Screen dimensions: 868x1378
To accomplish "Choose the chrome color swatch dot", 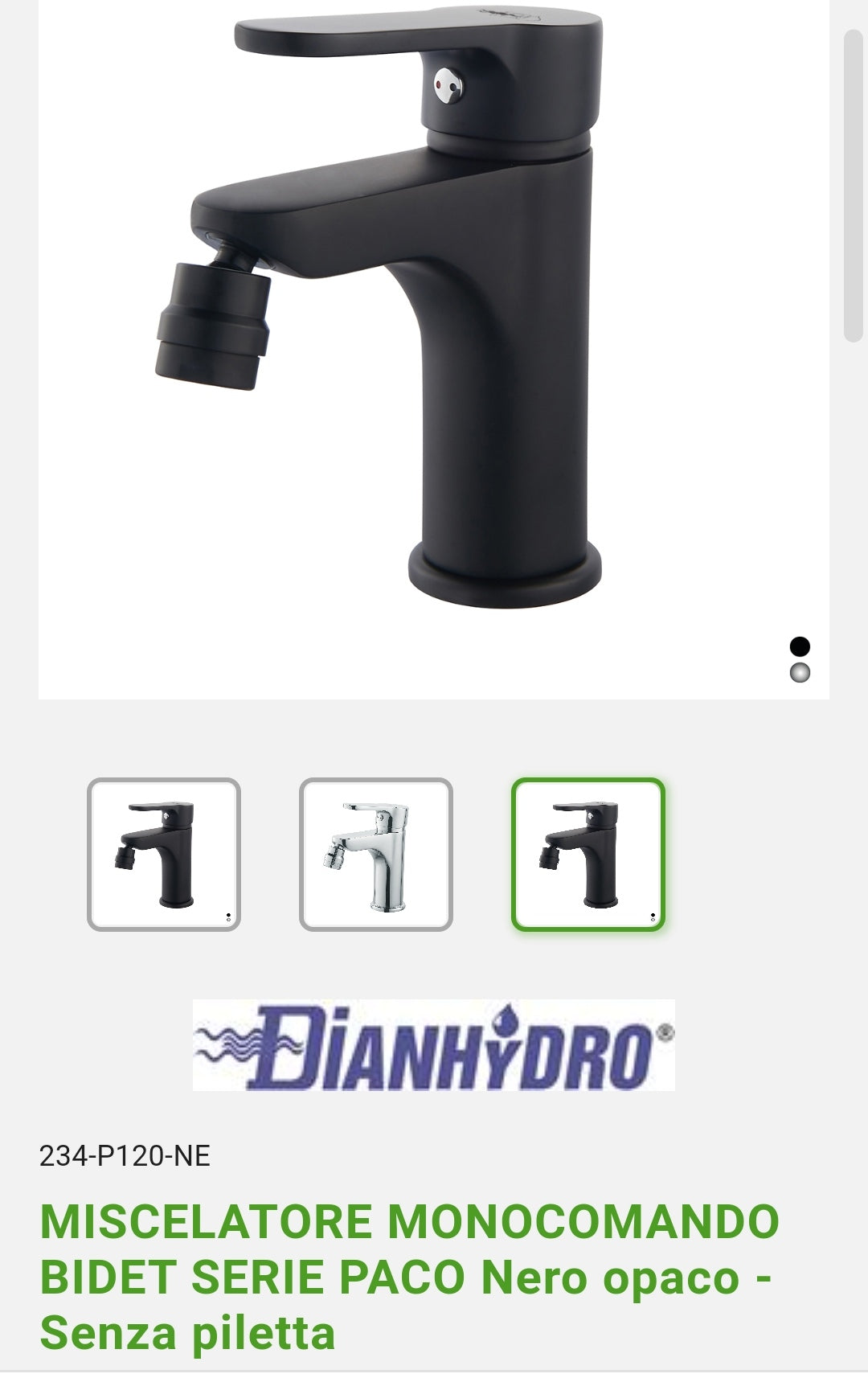I will coord(800,673).
